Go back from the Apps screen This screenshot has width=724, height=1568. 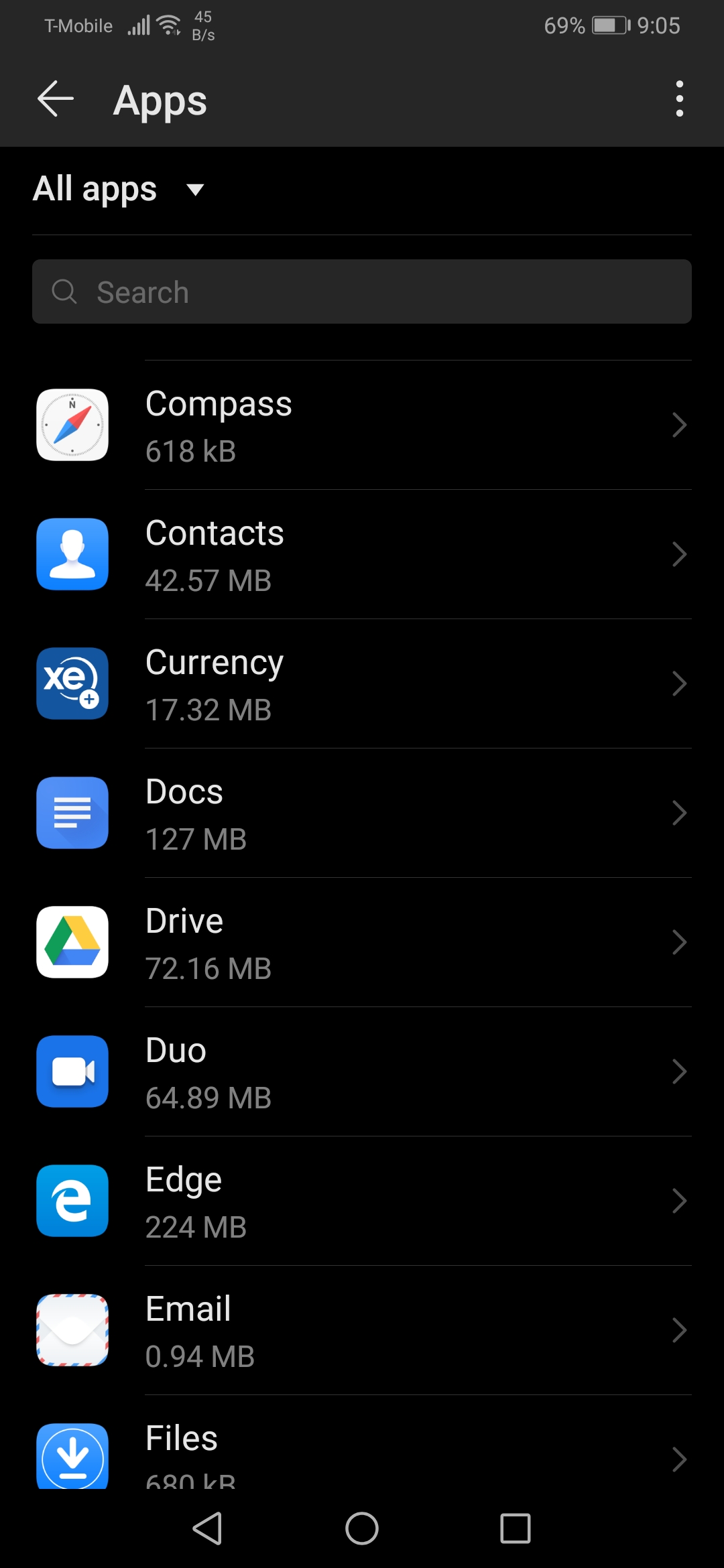(x=56, y=99)
